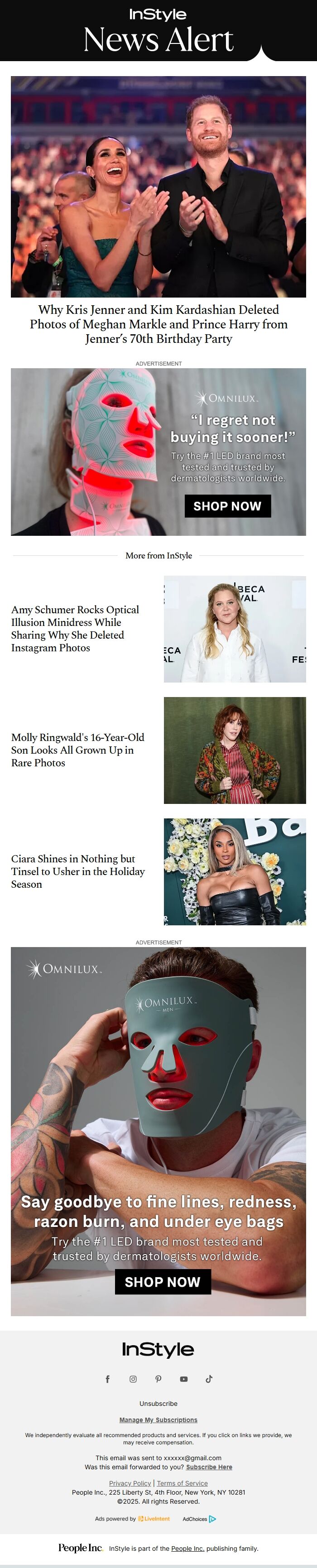Screen dimensions: 317x1568
Task: Open Manage My Subscriptions
Action: coord(158,1419)
